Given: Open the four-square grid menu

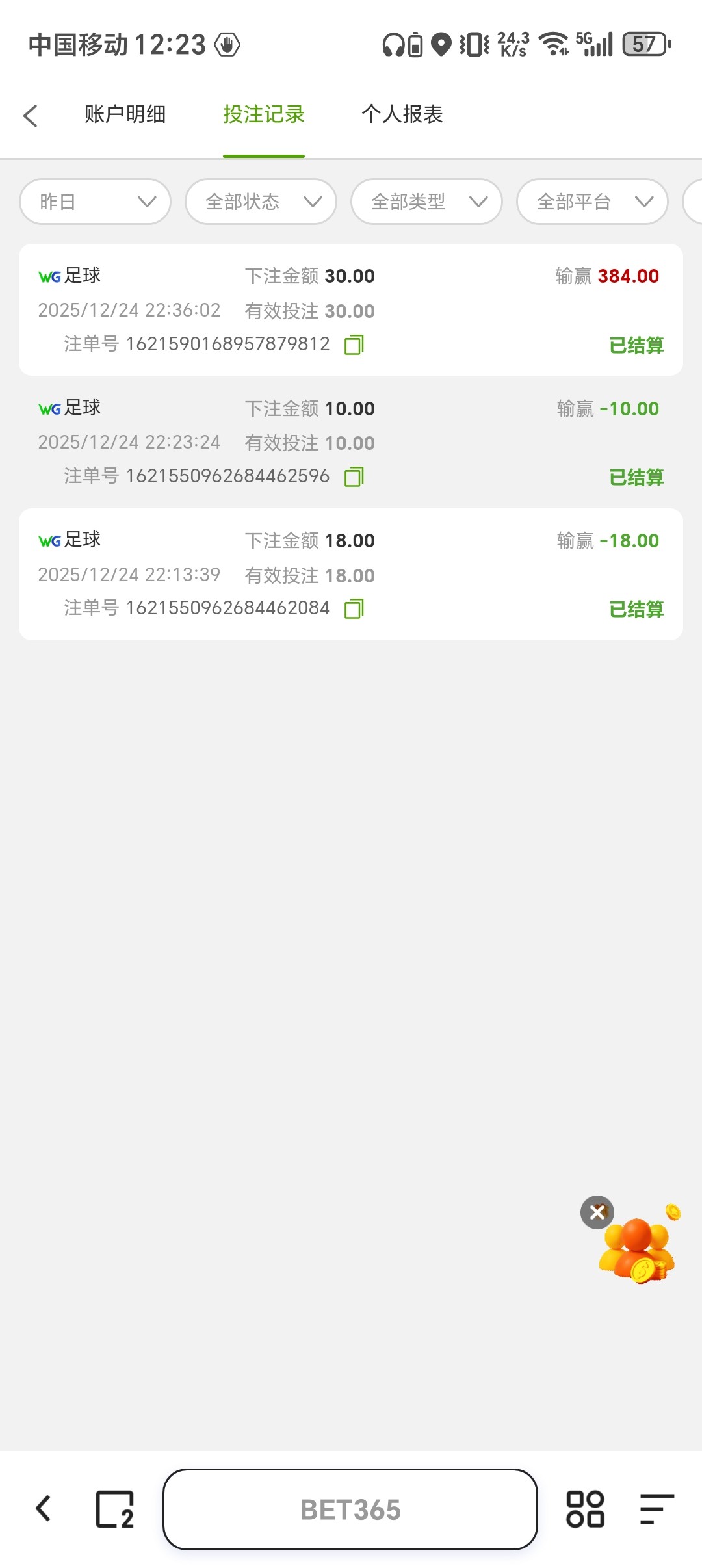Looking at the screenshot, I should tap(586, 1510).
